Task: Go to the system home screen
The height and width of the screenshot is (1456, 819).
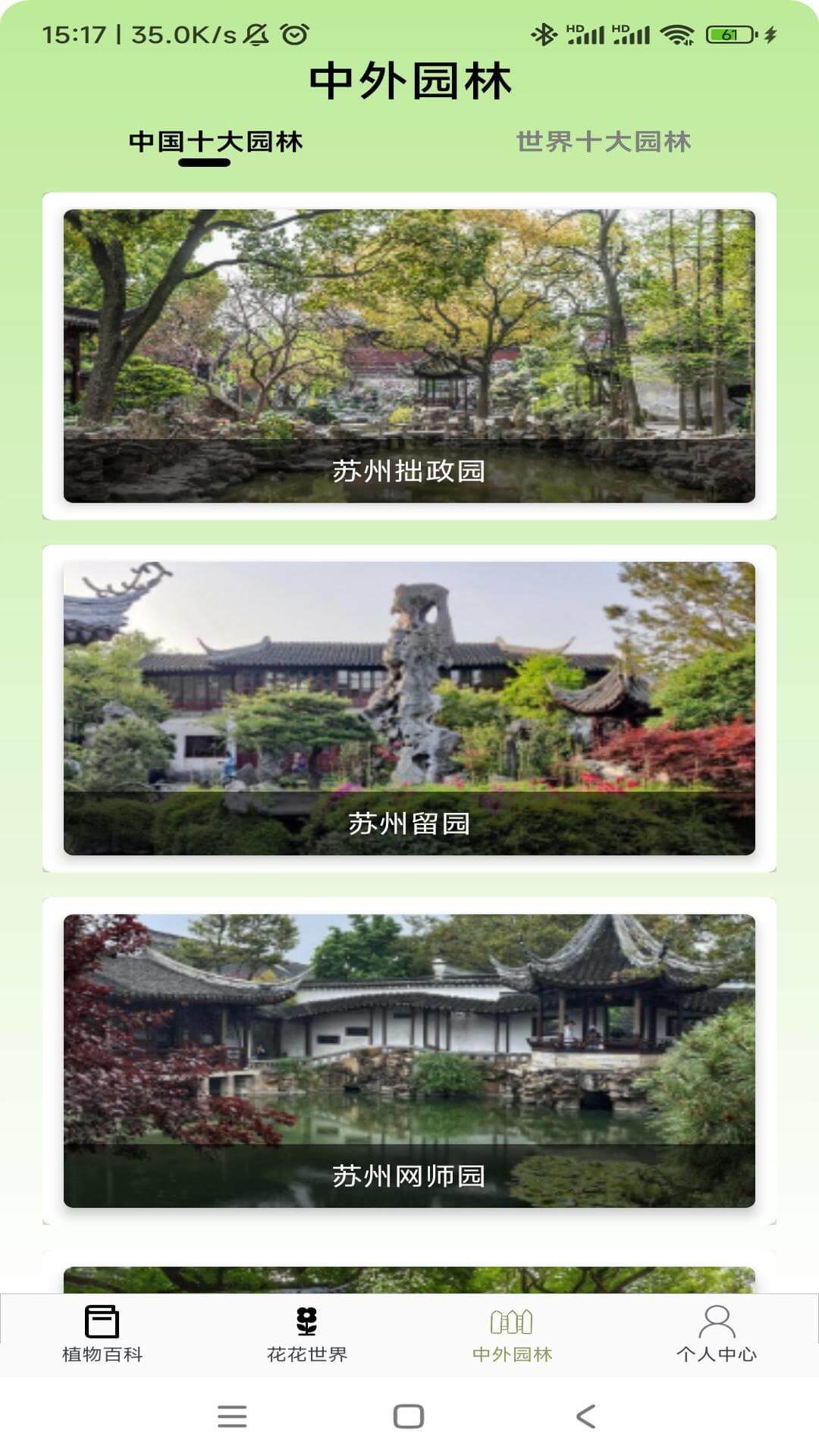Action: tap(409, 1416)
